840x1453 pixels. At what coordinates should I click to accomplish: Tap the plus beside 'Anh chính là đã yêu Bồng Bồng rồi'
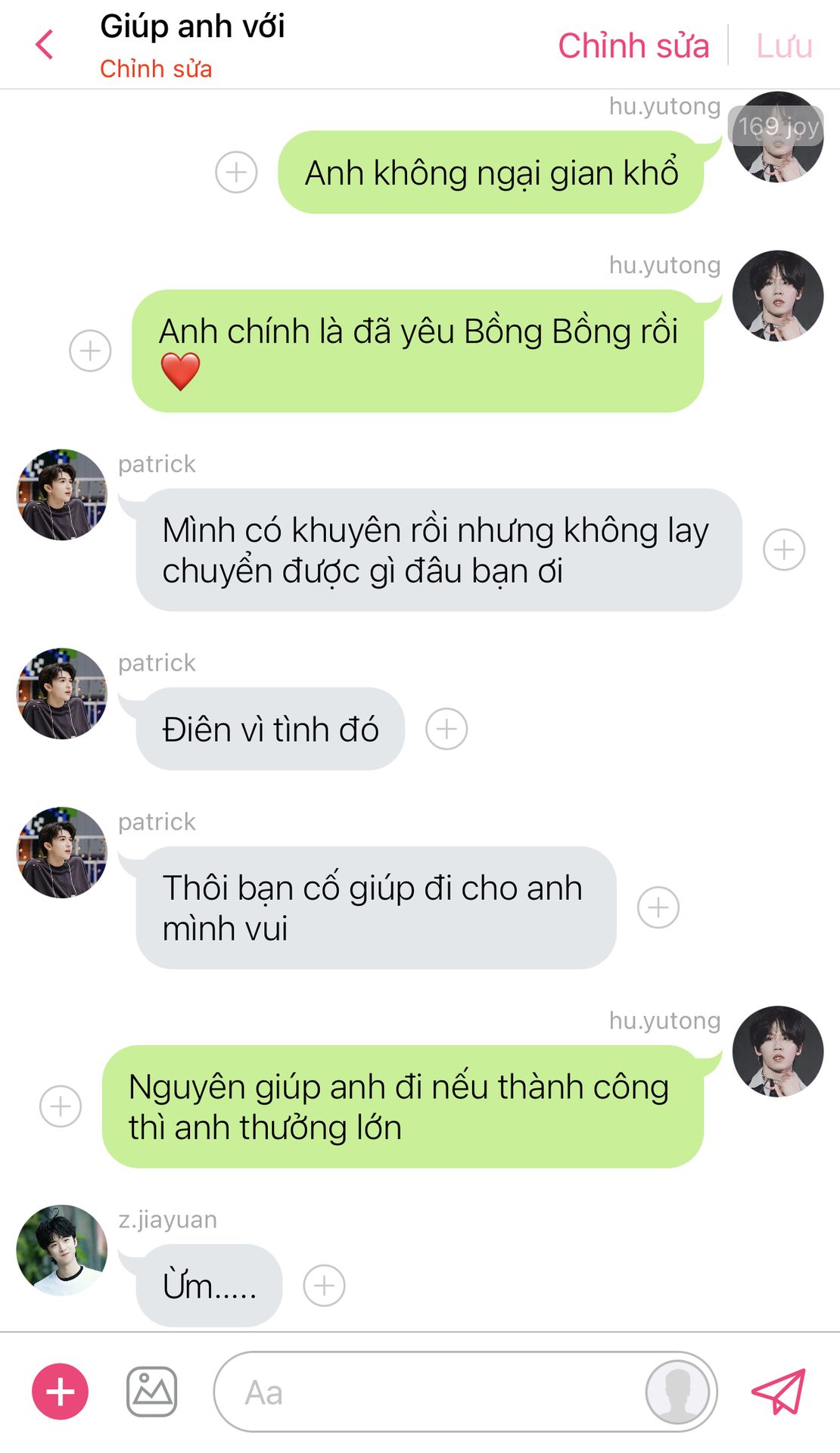pos(90,351)
